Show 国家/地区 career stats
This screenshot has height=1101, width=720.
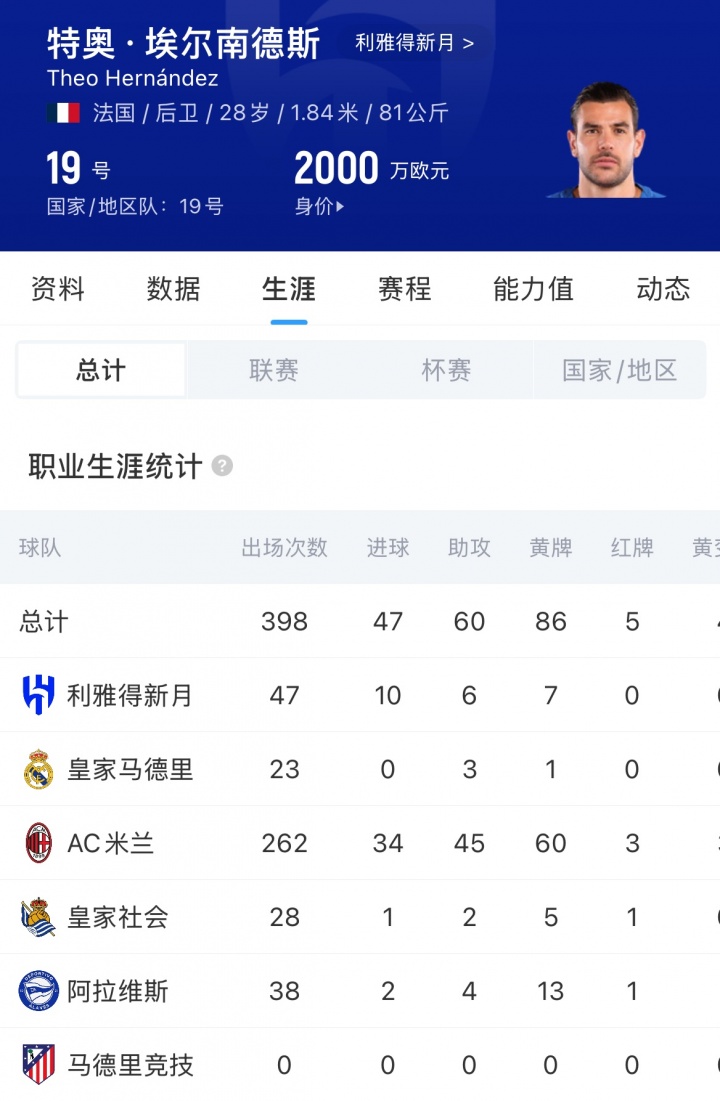pos(620,370)
